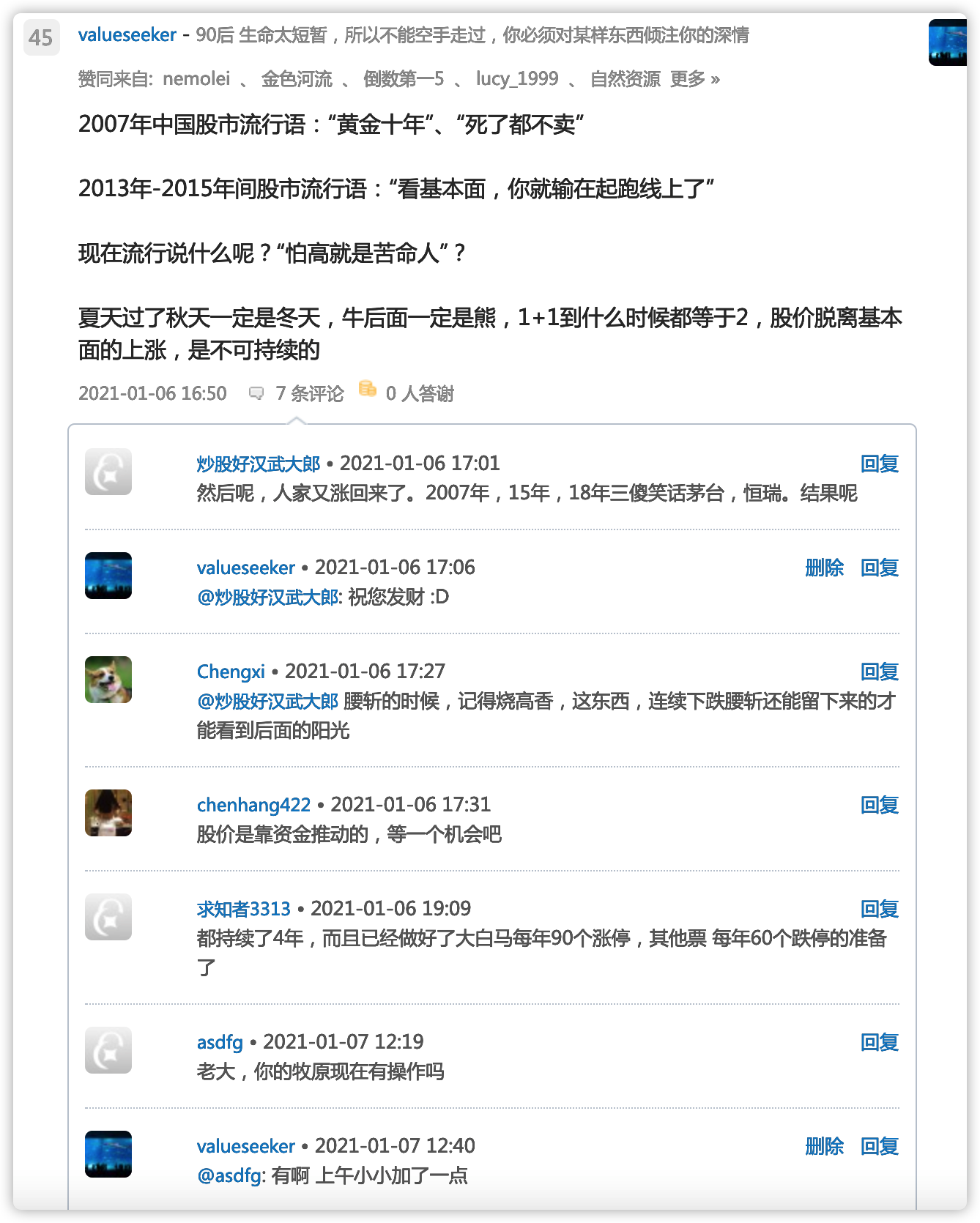
Task: Reply to chenhang422's comment
Action: [x=879, y=805]
